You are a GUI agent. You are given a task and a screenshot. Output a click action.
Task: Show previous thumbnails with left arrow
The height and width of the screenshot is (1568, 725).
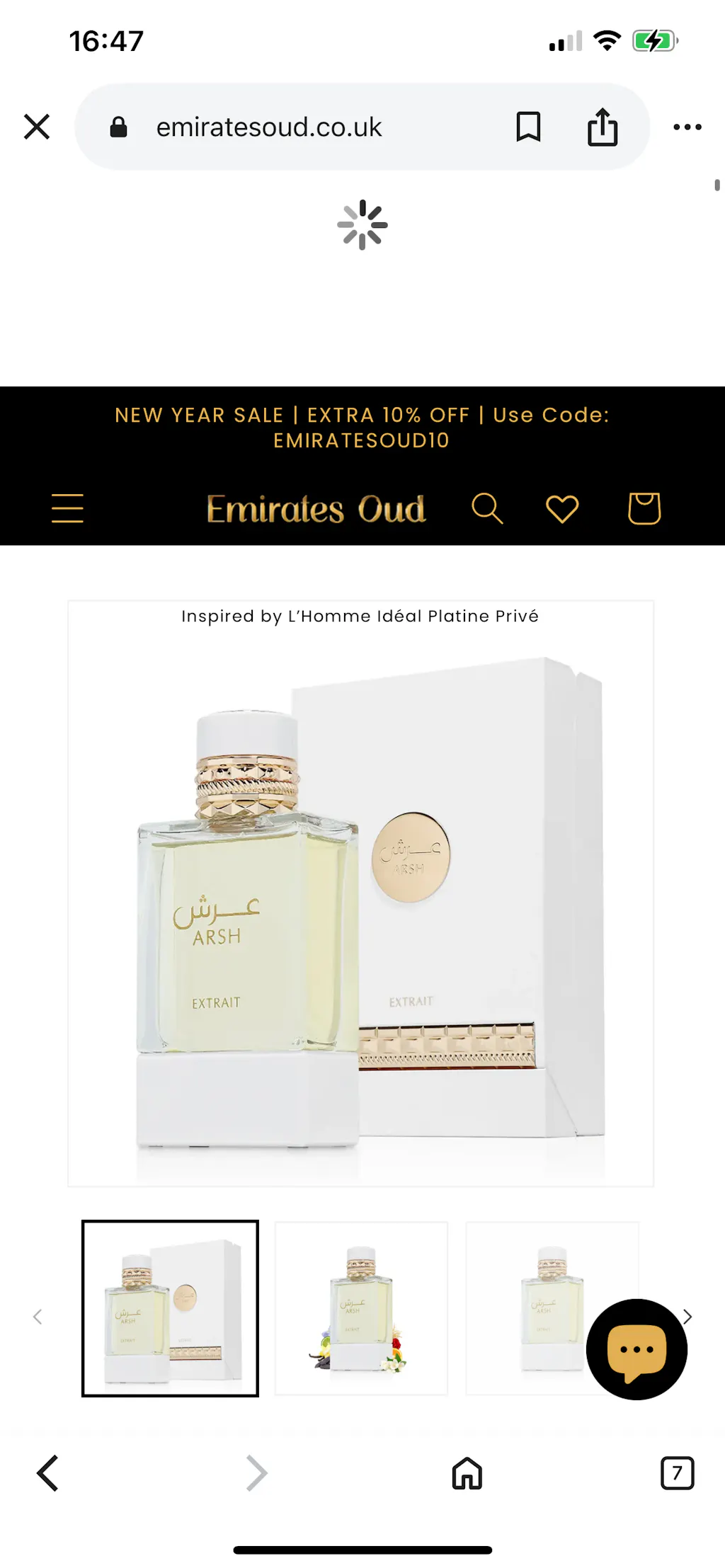point(38,1317)
